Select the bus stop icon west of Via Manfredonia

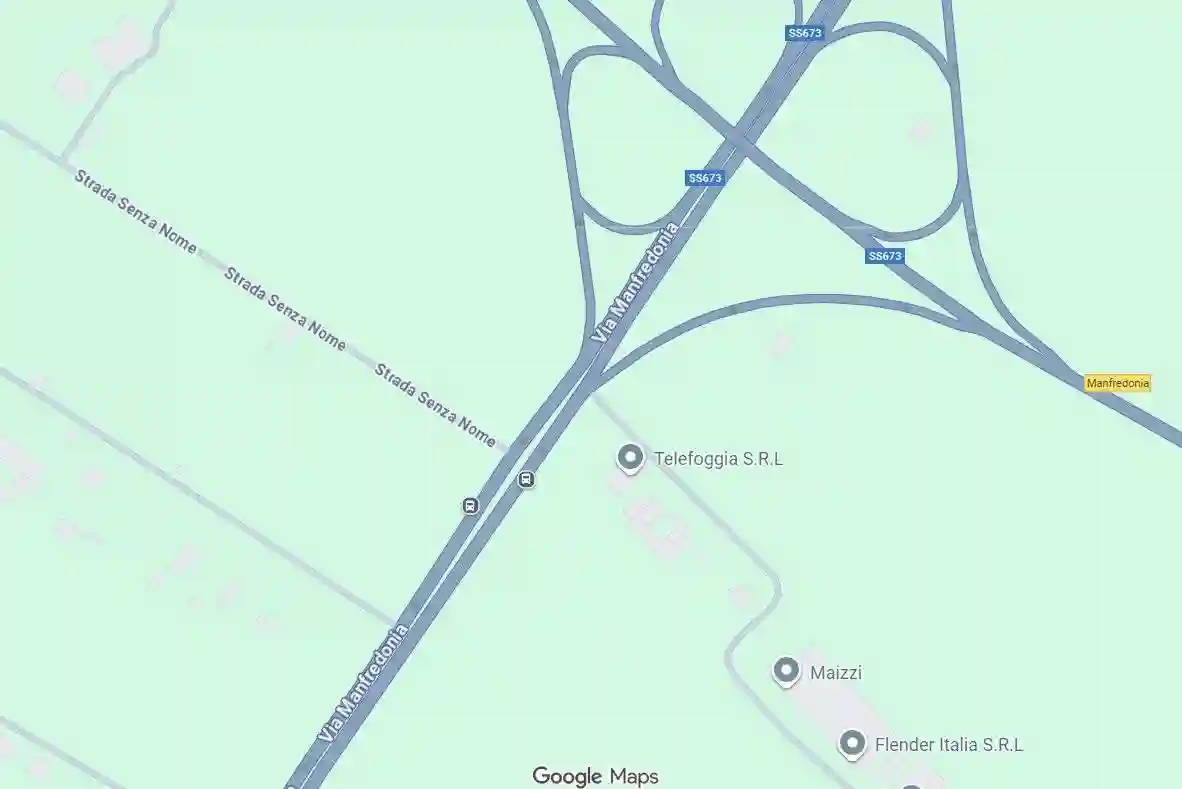[x=470, y=506]
